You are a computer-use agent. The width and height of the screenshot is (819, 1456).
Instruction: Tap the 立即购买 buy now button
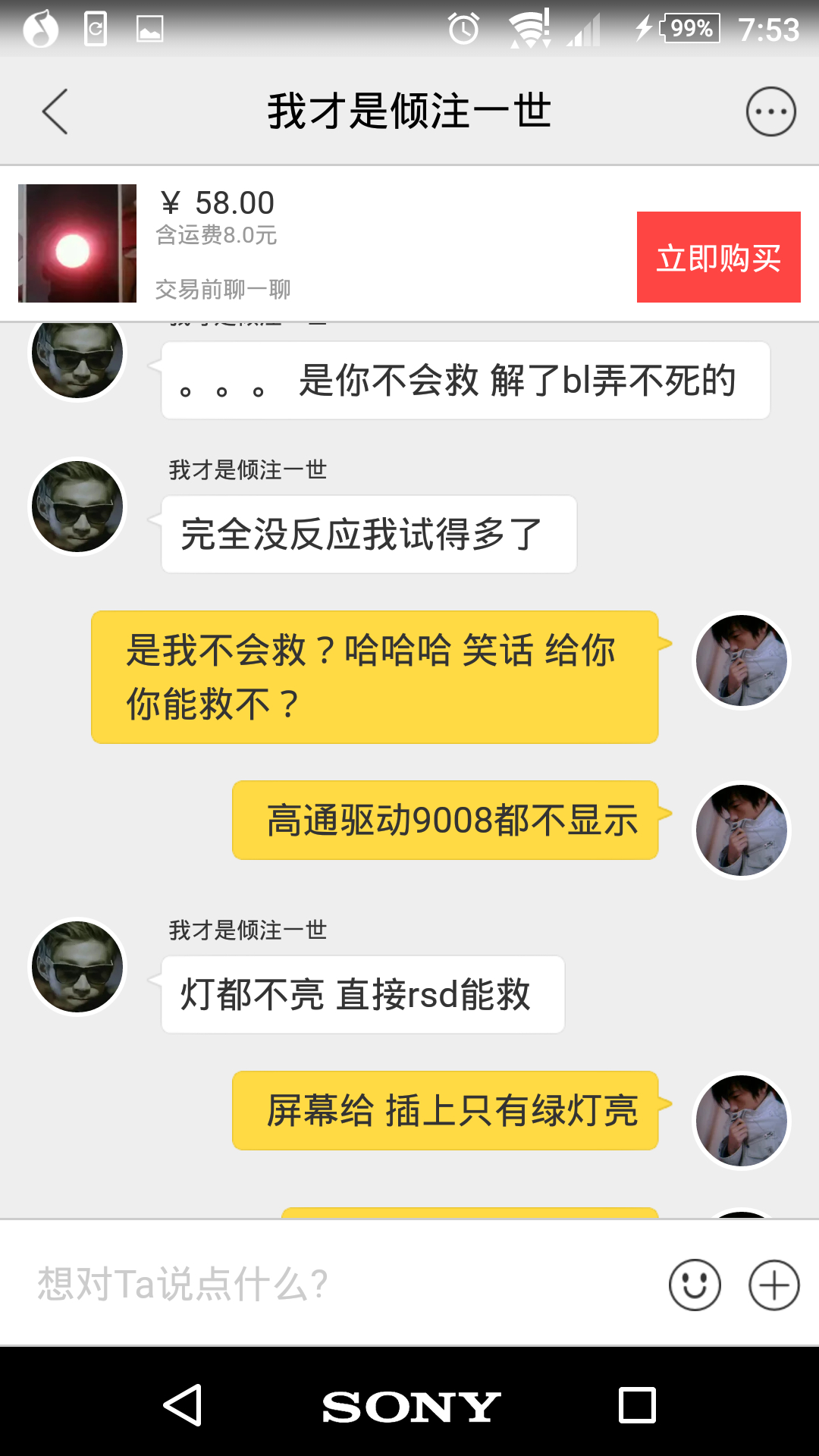coord(718,257)
